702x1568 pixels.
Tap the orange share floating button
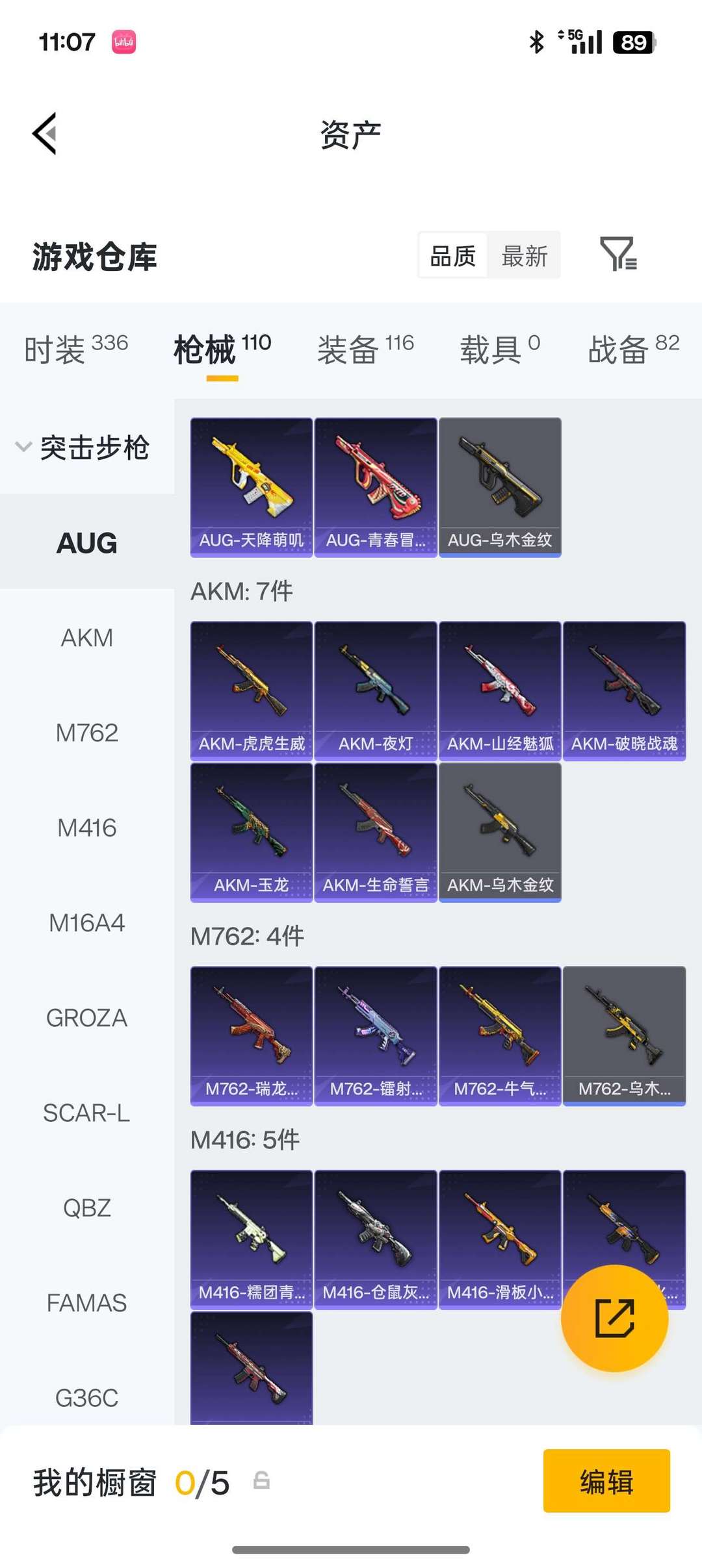(x=614, y=1318)
